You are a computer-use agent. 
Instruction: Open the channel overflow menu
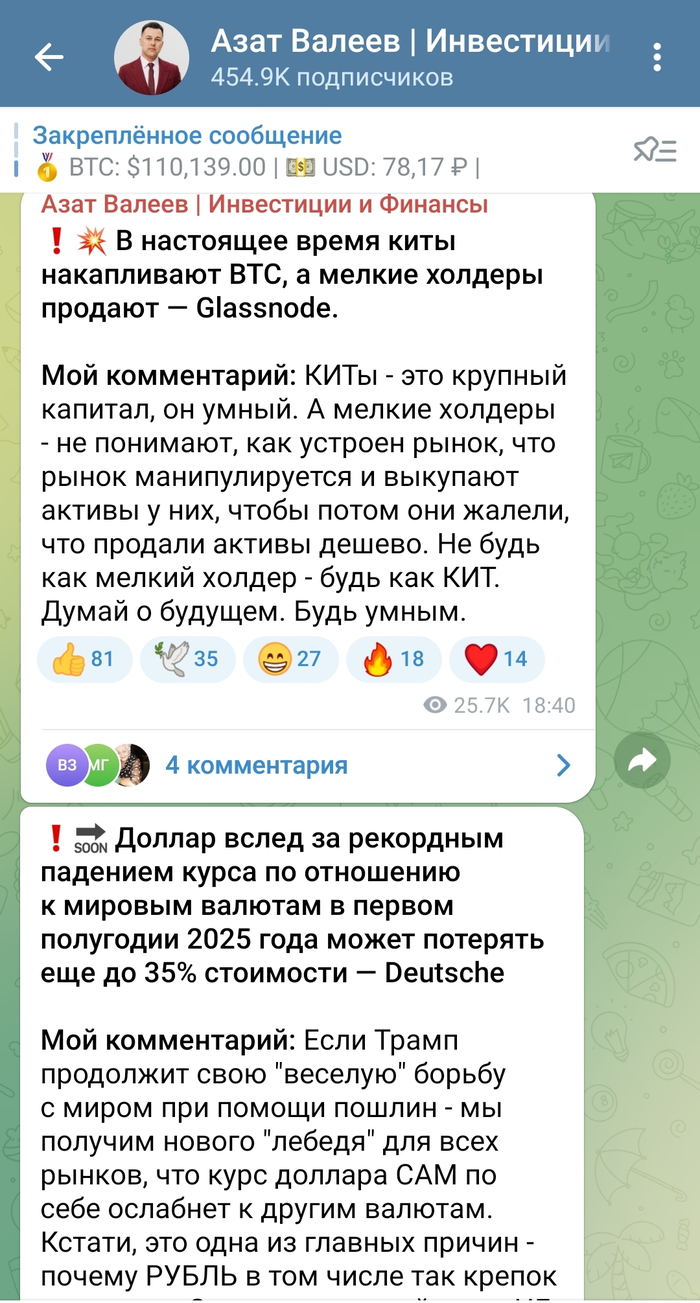(657, 56)
